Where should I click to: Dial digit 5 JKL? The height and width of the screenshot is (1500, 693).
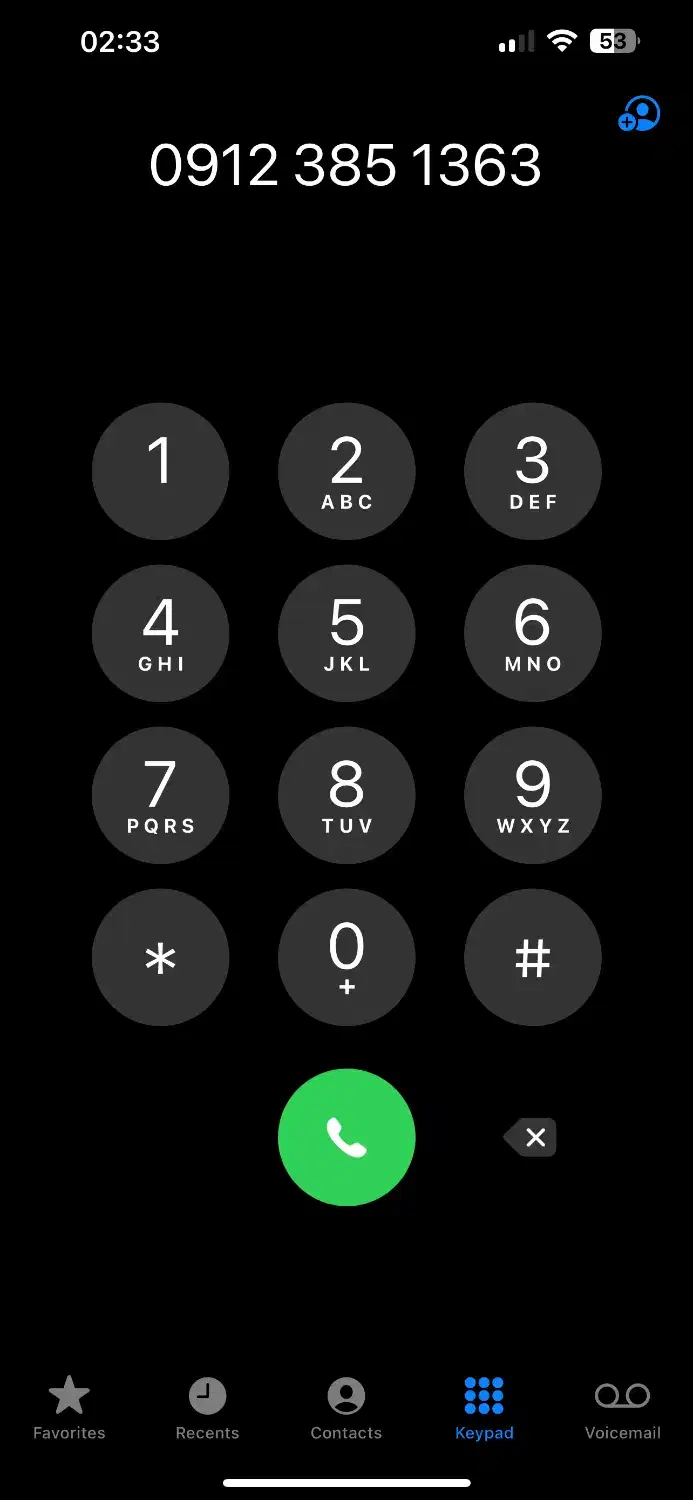(346, 633)
